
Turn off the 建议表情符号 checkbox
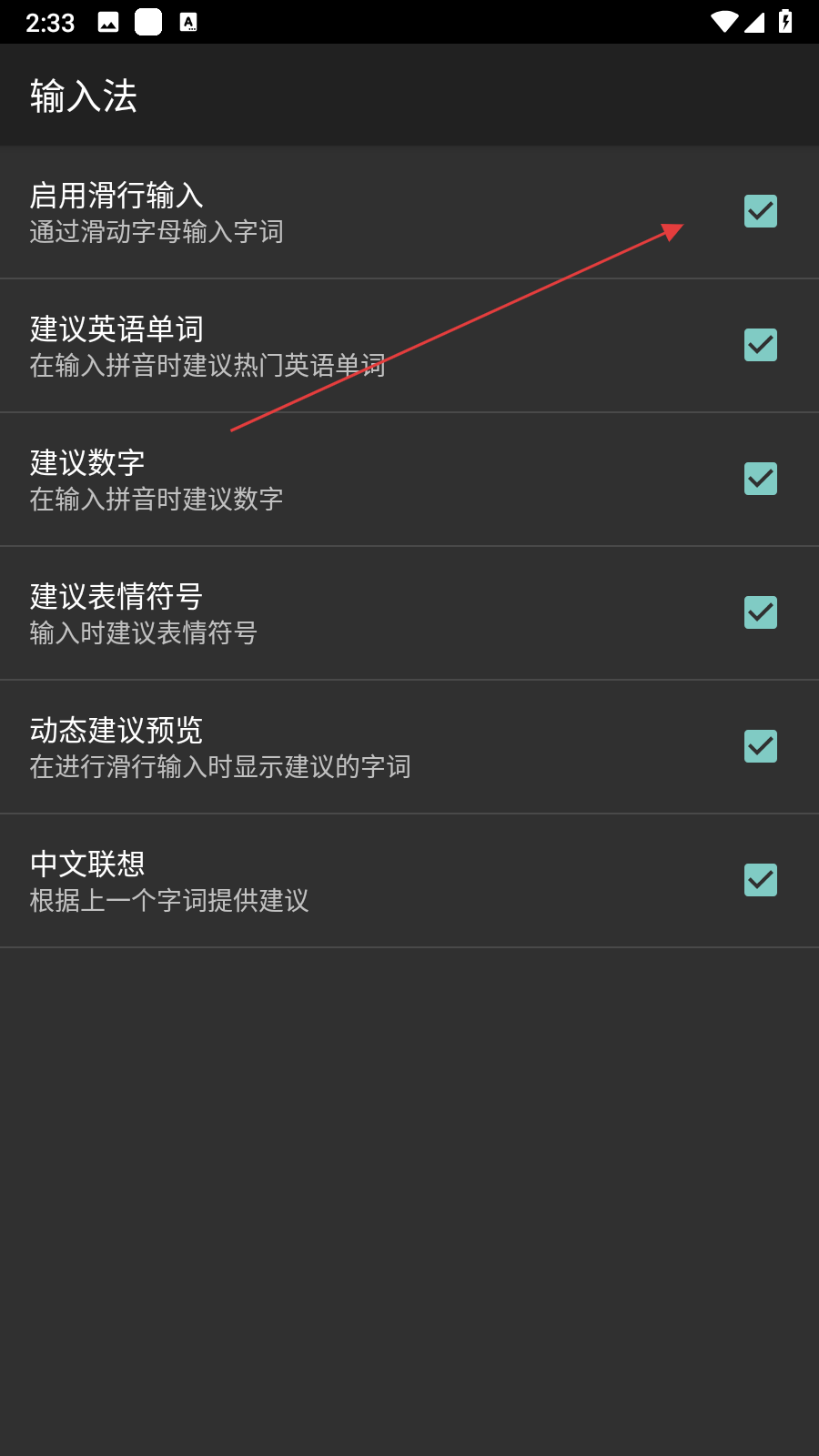point(760,612)
